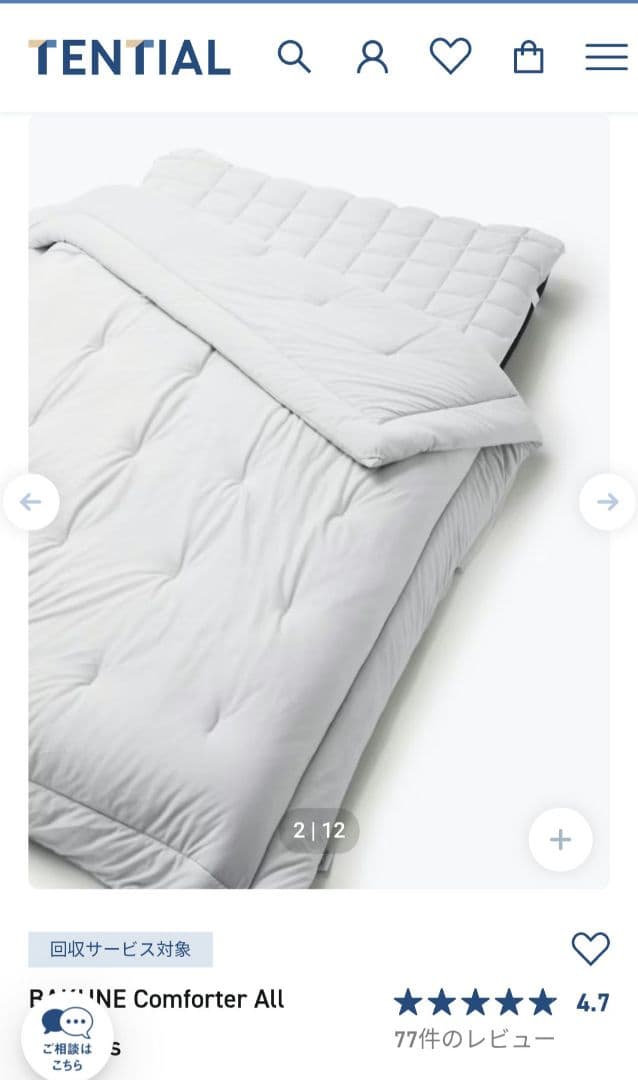This screenshot has height=1080, width=638.
Task: Show the next product image
Action: click(x=607, y=502)
